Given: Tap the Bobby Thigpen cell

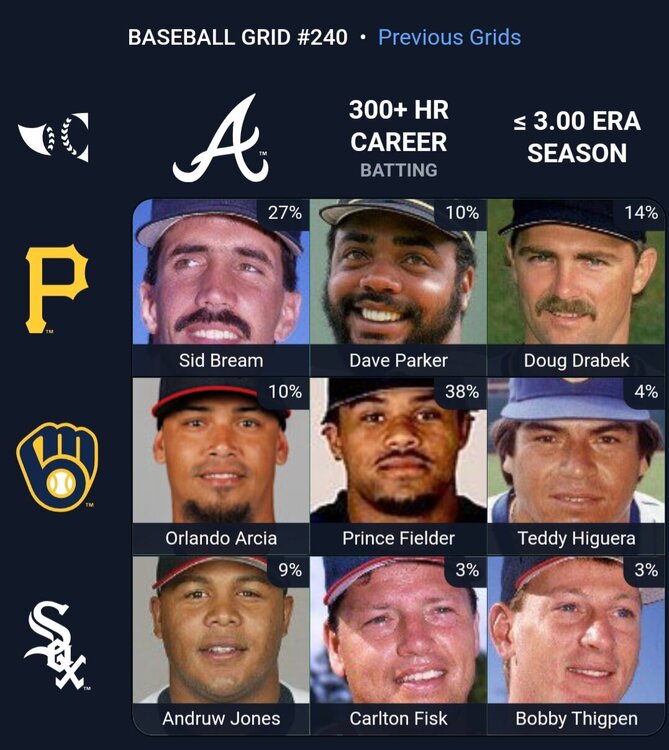Looking at the screenshot, I should tap(576, 645).
